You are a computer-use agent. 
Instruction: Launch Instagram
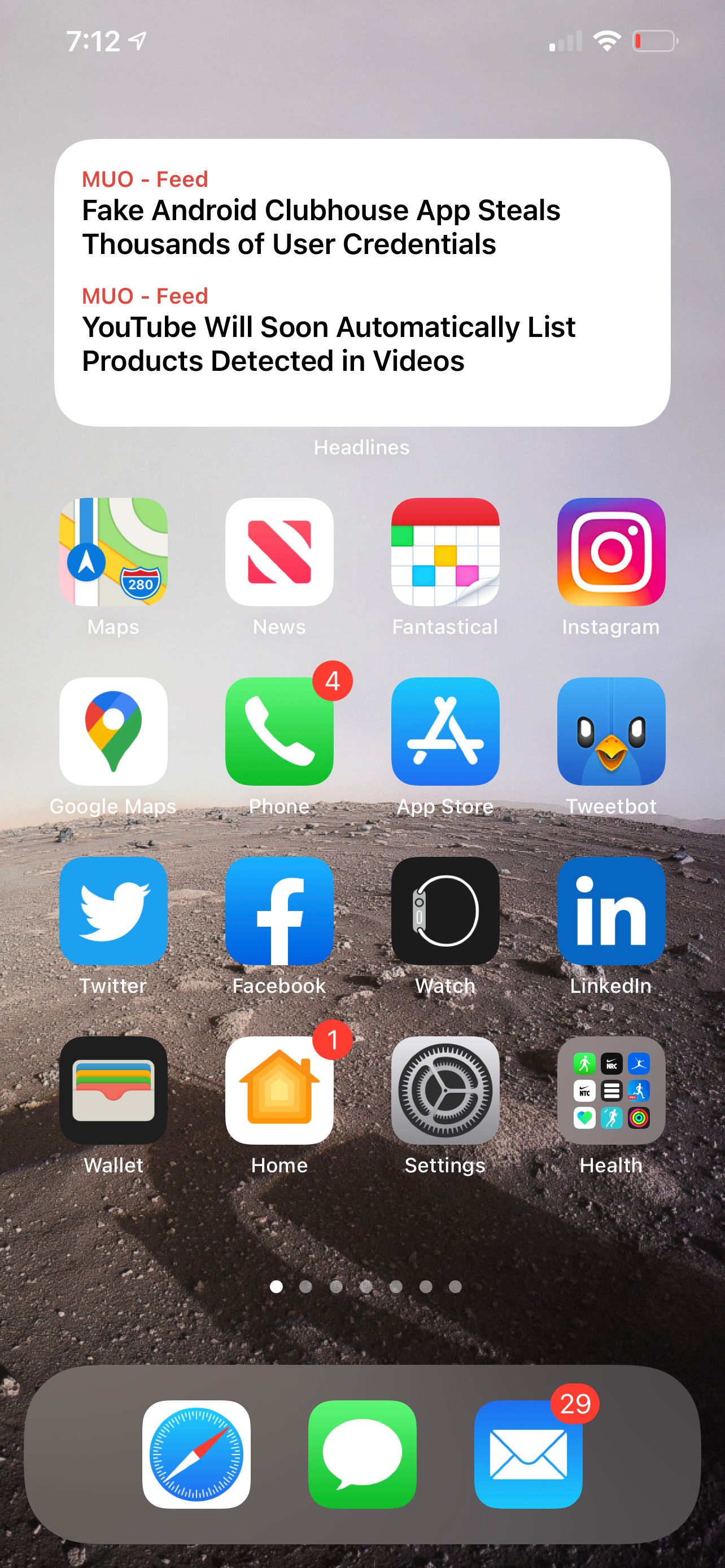(611, 551)
